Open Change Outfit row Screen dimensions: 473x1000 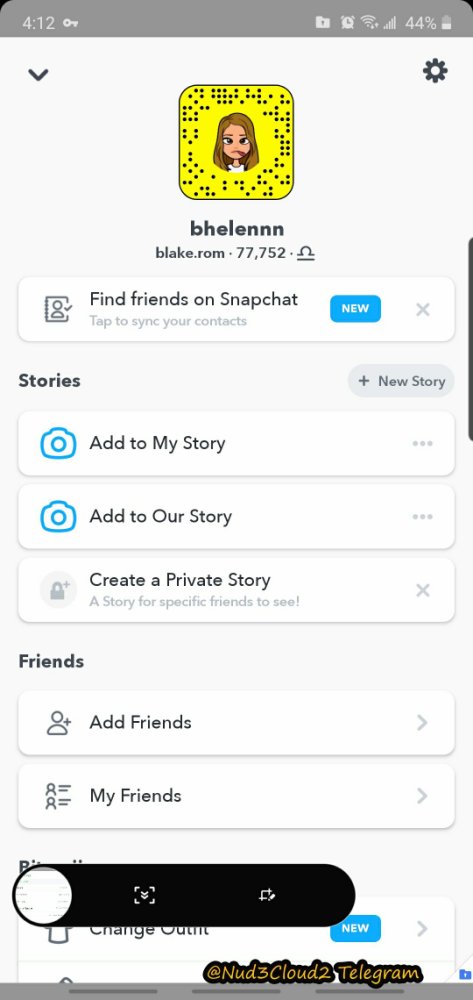[236, 929]
